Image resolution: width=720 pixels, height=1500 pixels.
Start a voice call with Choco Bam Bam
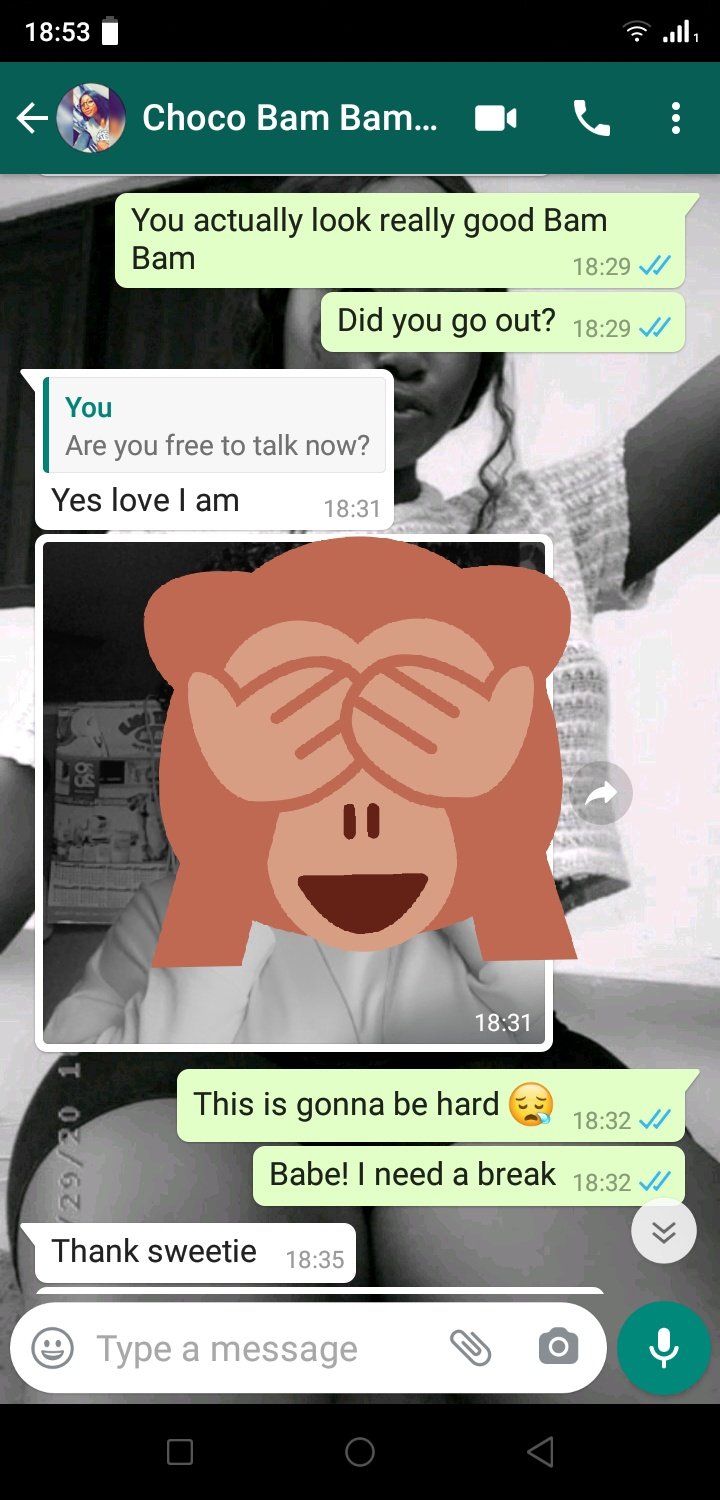591,119
